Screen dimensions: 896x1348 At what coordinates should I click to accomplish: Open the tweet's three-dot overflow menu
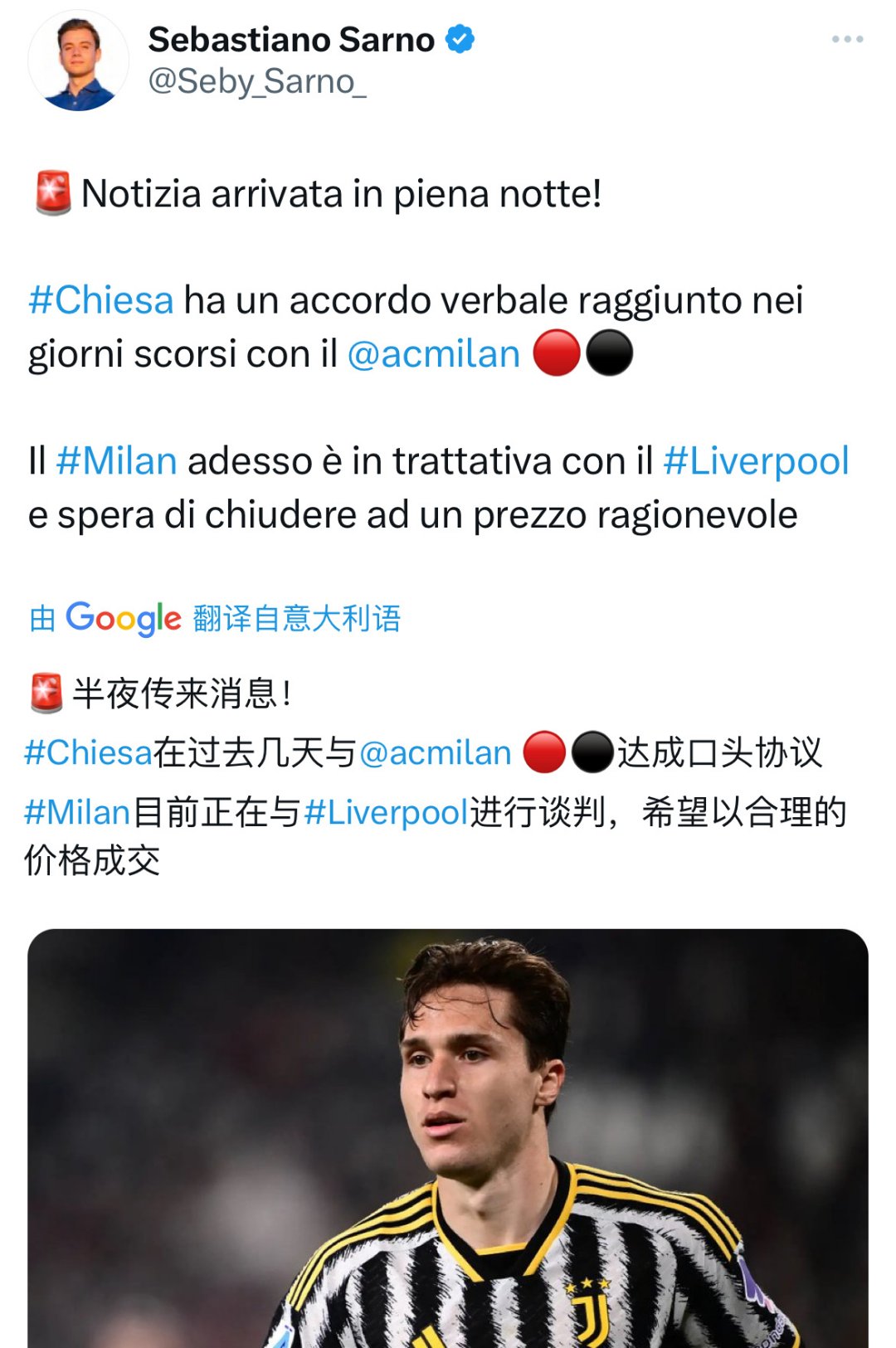(x=847, y=39)
